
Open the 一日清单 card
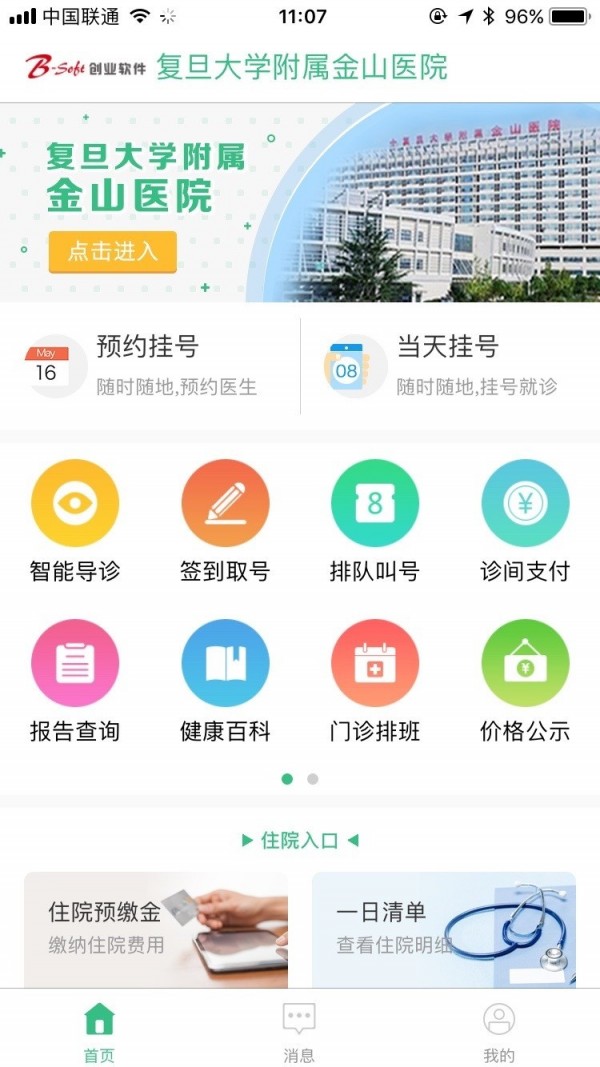444,929
